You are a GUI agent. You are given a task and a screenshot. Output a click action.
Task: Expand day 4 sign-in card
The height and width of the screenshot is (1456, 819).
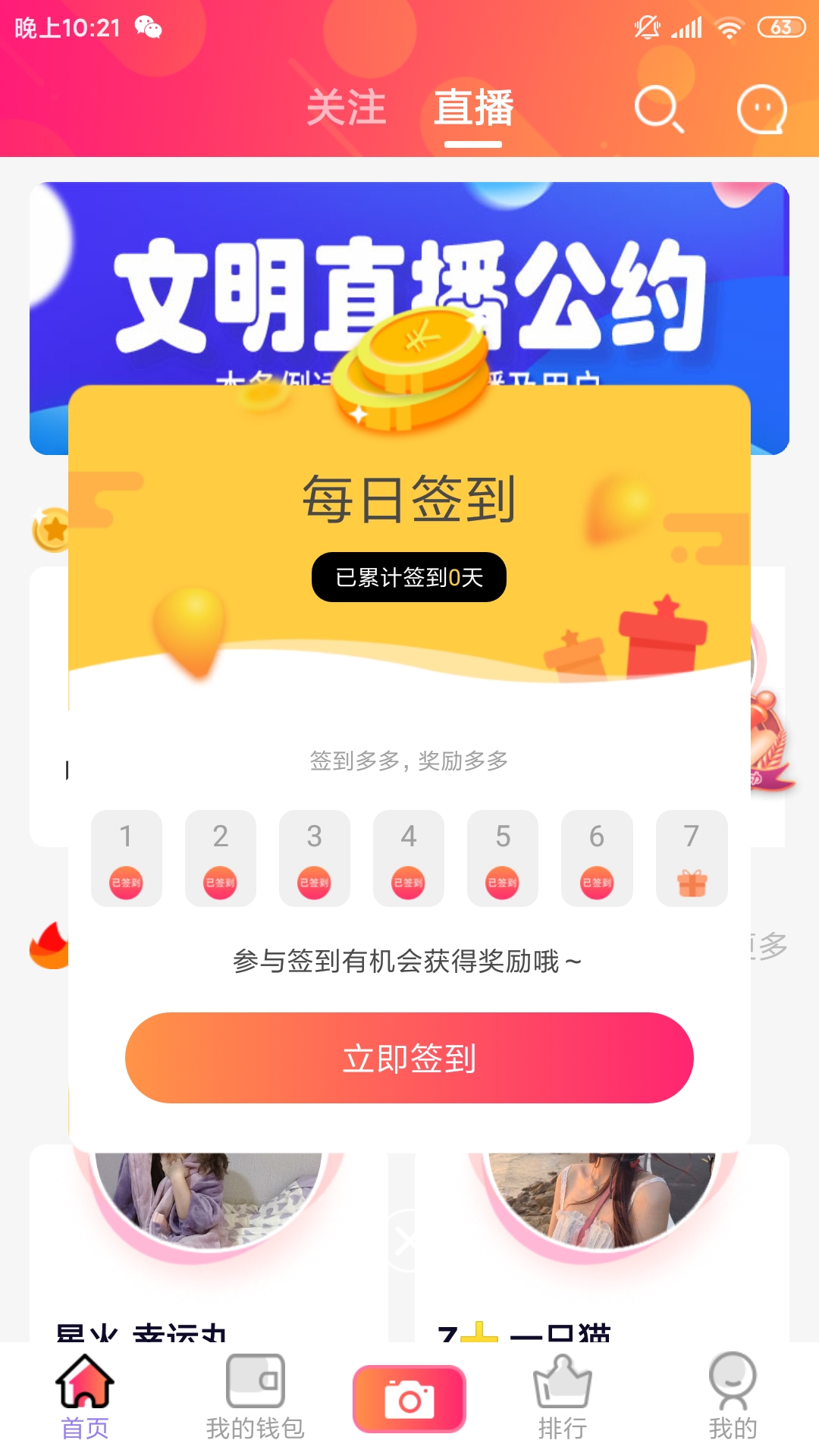tap(409, 858)
